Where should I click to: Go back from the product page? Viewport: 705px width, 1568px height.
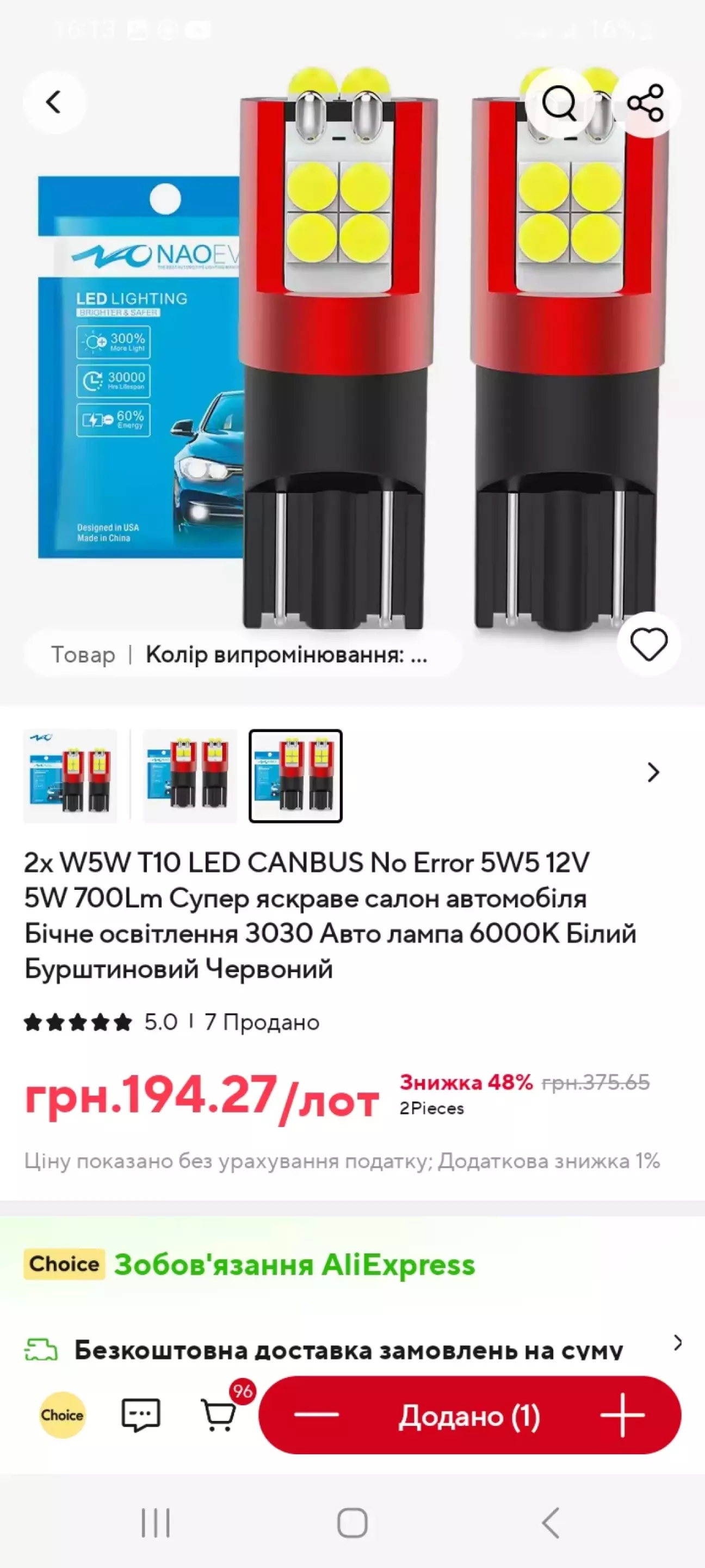[x=54, y=102]
